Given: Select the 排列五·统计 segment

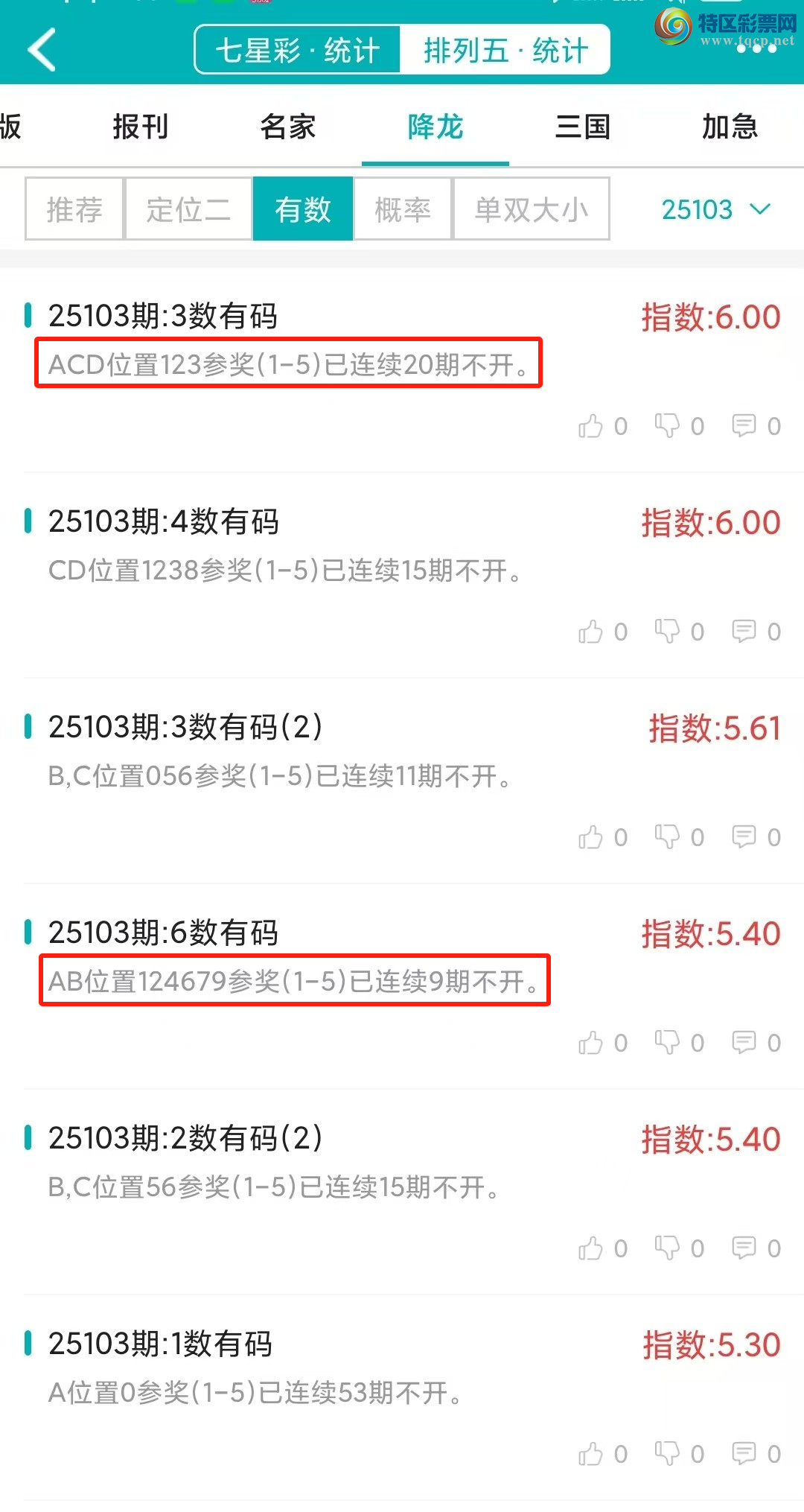Looking at the screenshot, I should point(505,50).
